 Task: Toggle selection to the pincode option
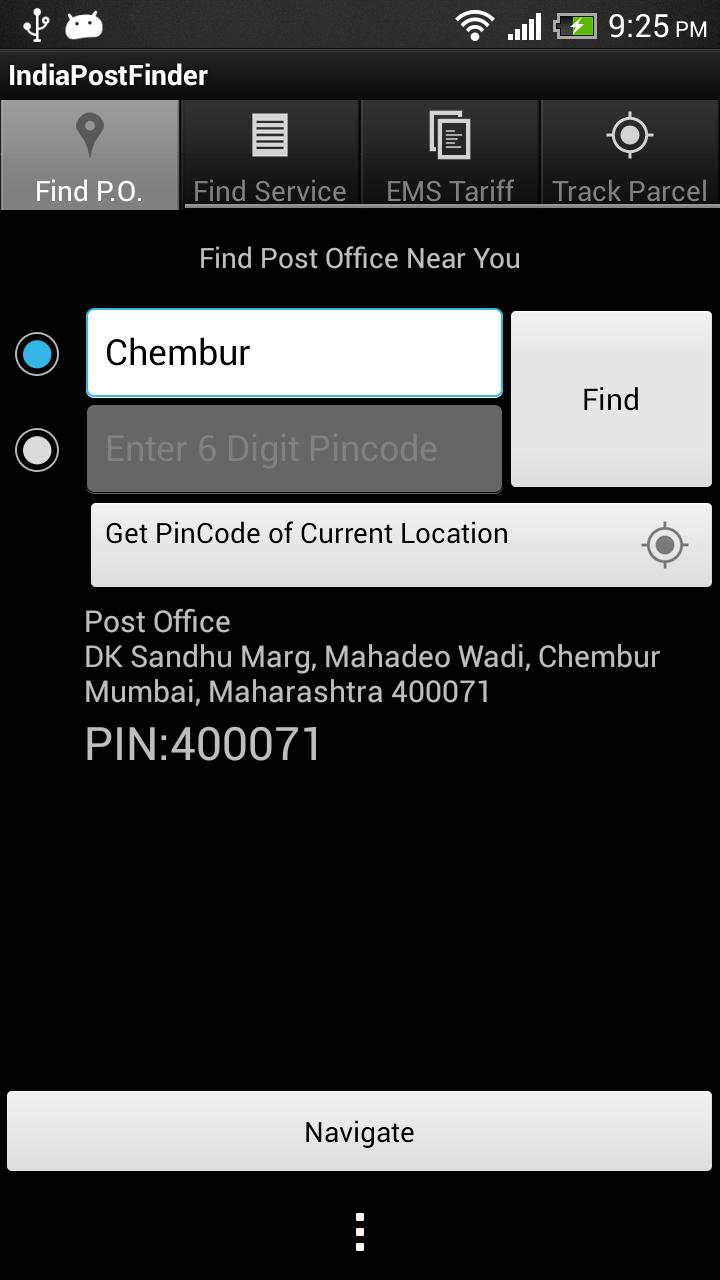(36, 450)
